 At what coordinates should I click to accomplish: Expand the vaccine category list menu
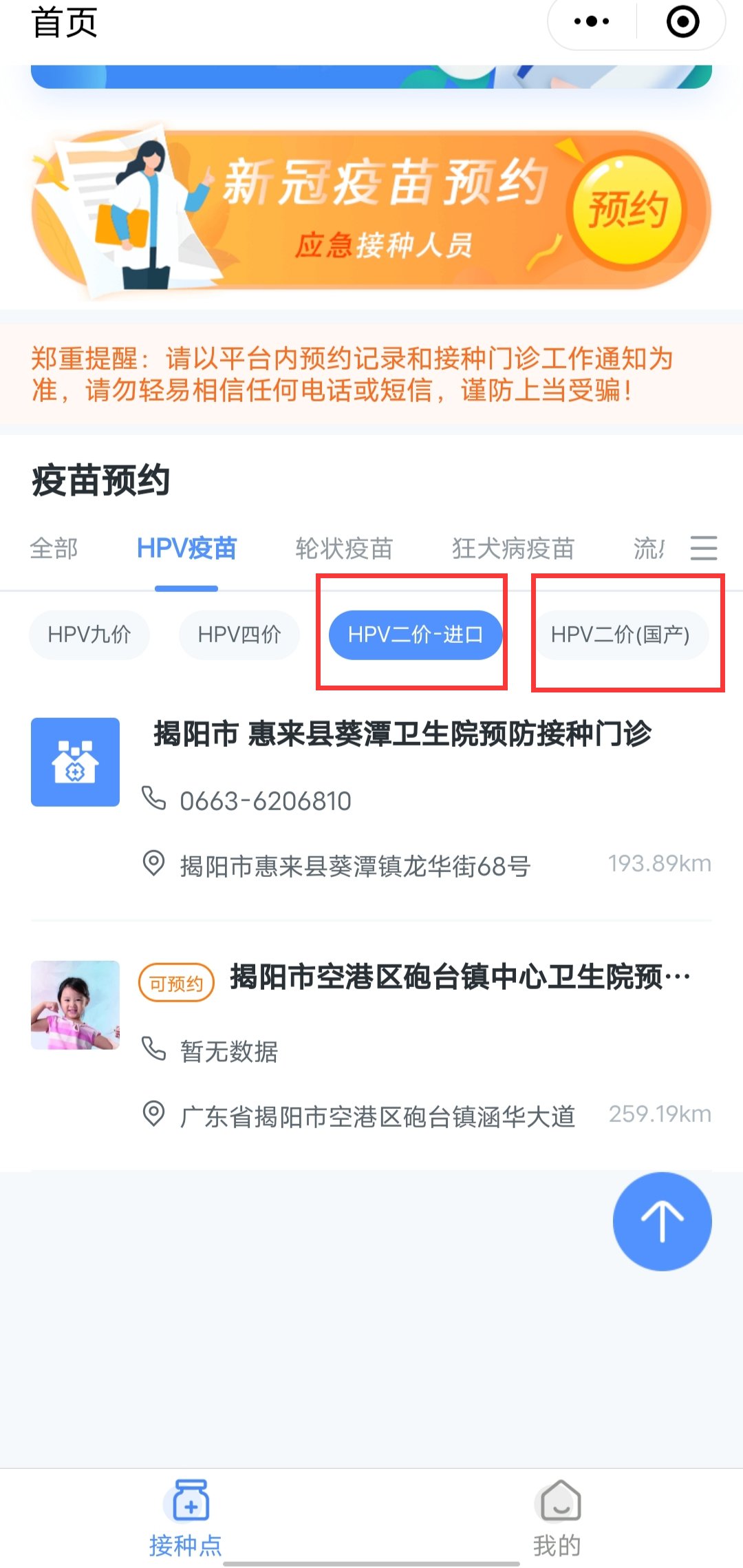pyautogui.click(x=703, y=549)
